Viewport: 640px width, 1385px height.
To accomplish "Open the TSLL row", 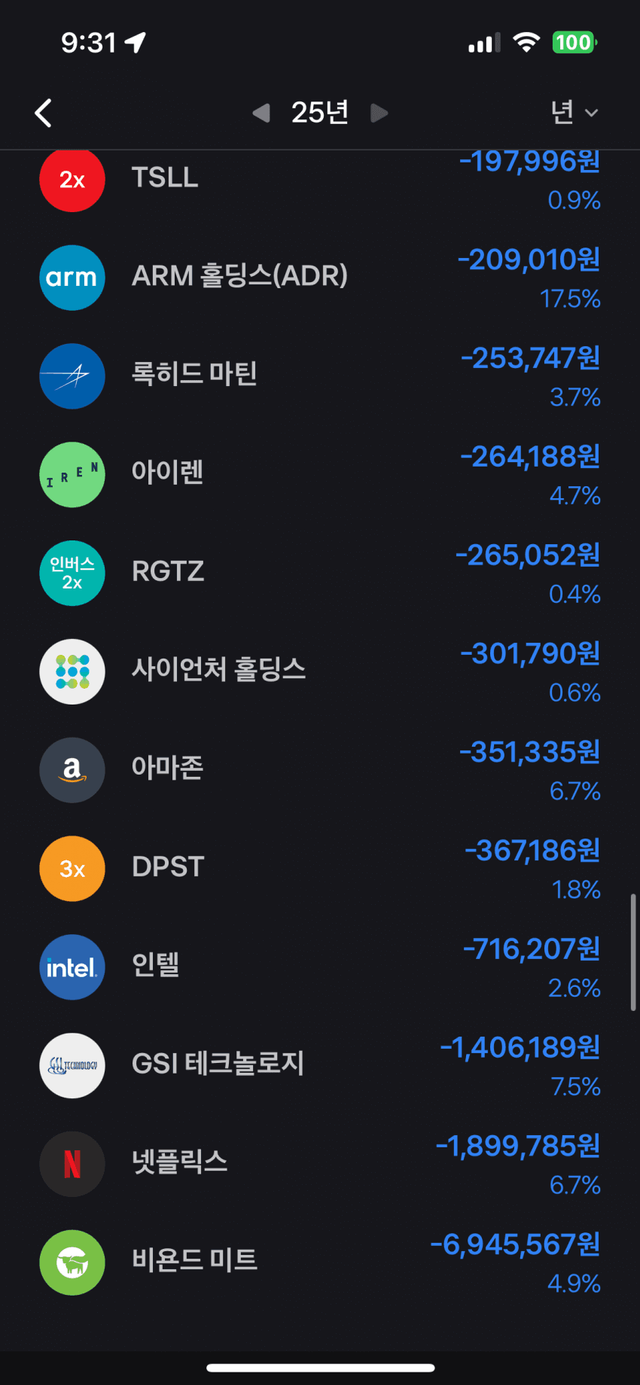I will pyautogui.click(x=320, y=180).
